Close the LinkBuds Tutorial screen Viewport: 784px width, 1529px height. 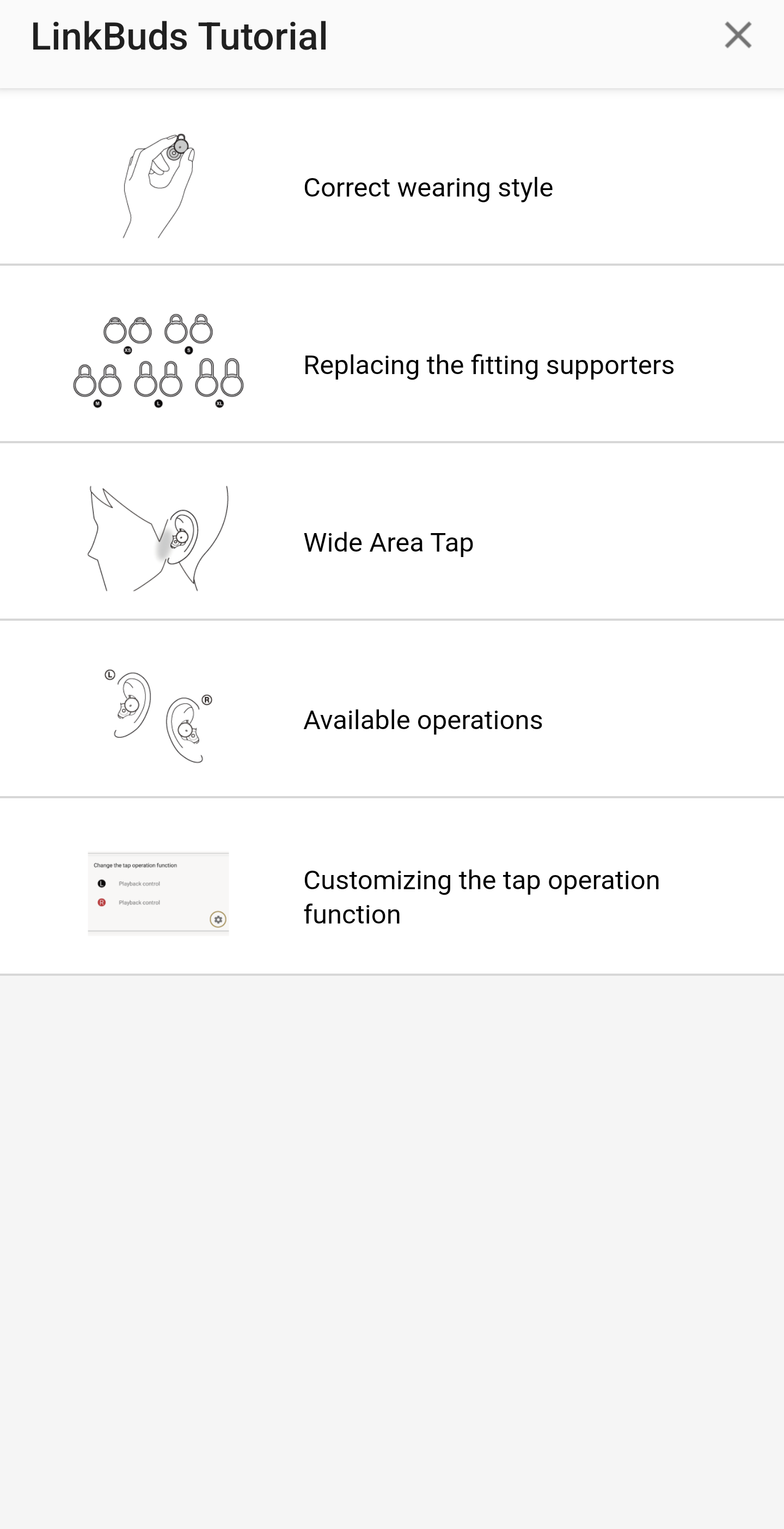tap(738, 35)
